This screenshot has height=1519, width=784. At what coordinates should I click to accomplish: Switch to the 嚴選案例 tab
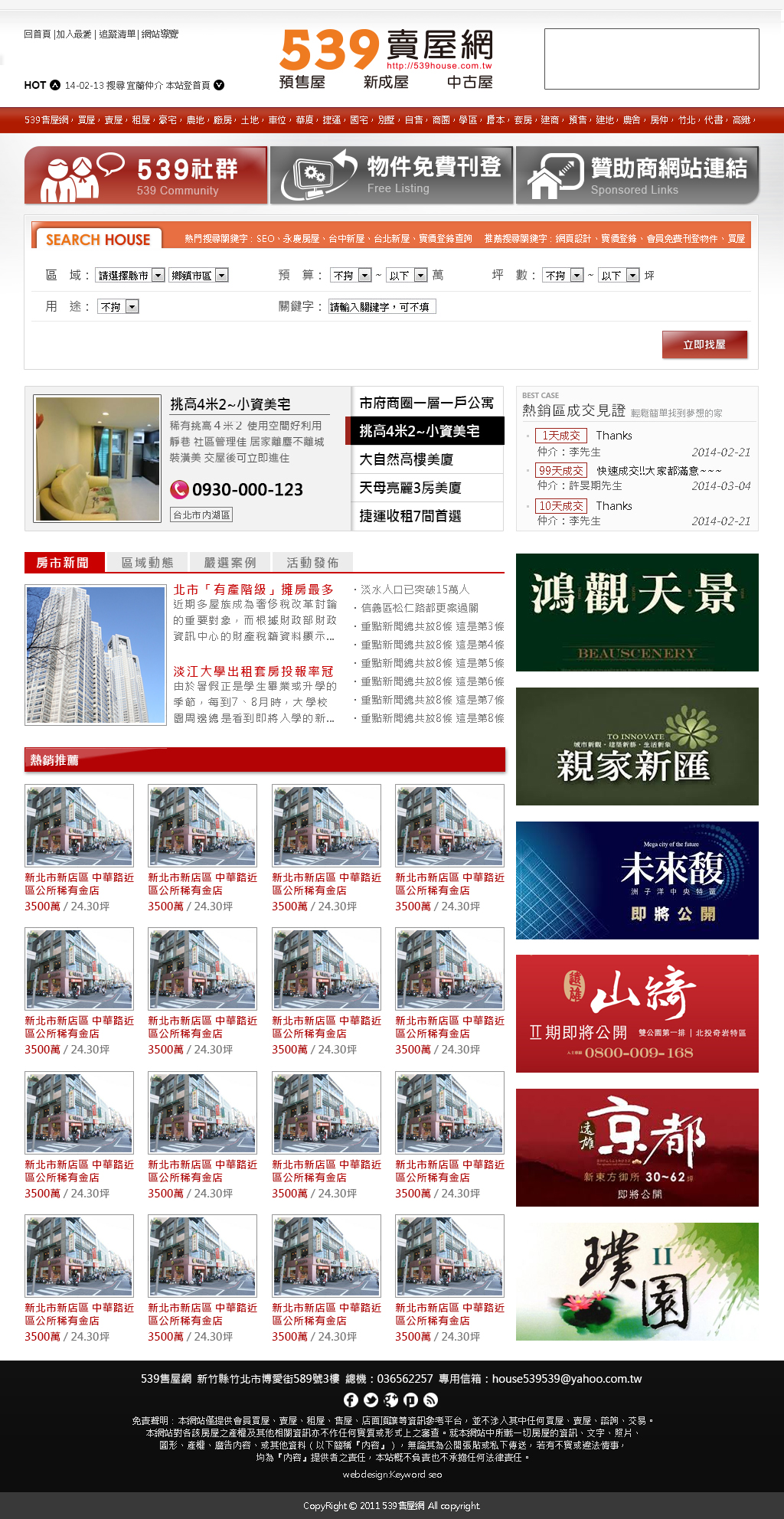230,563
